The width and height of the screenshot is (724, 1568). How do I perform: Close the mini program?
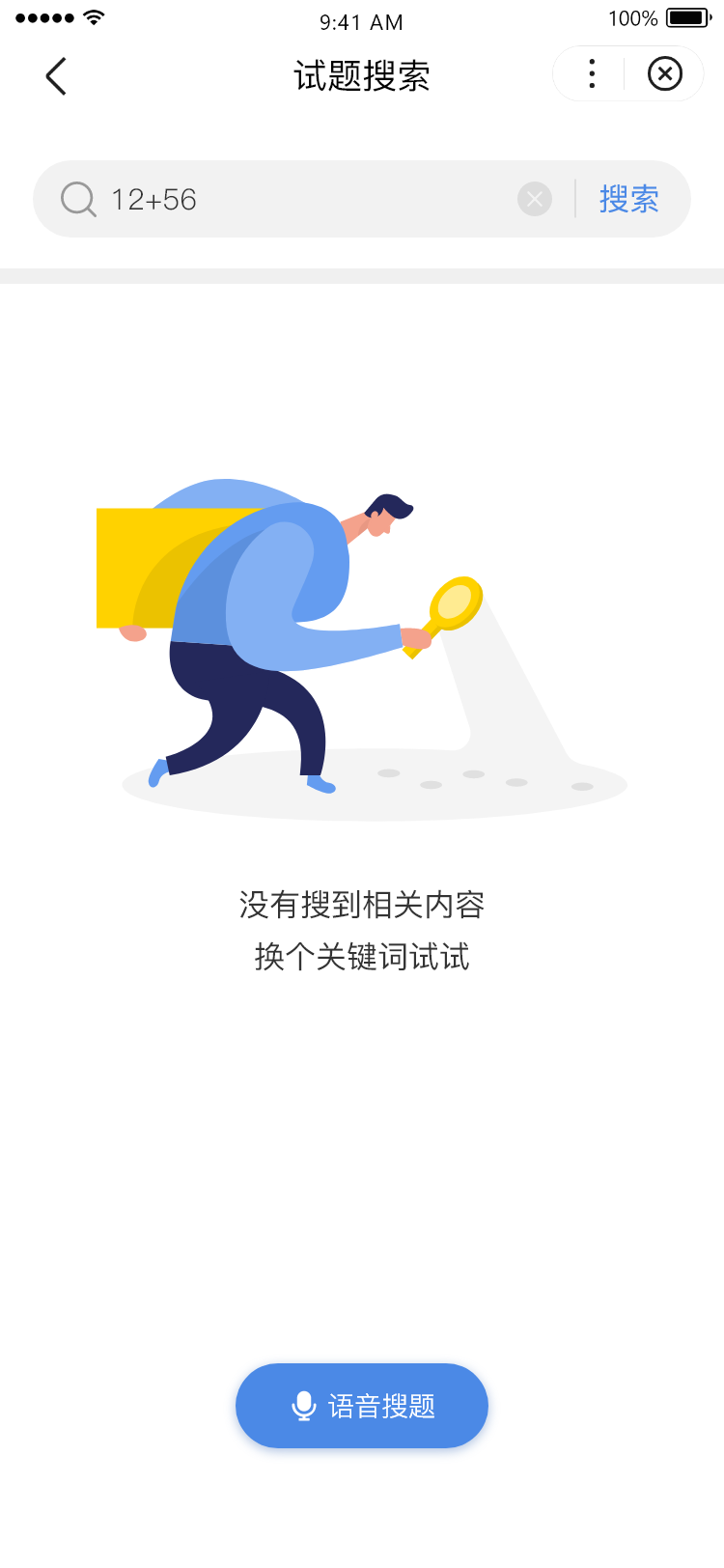(x=664, y=74)
